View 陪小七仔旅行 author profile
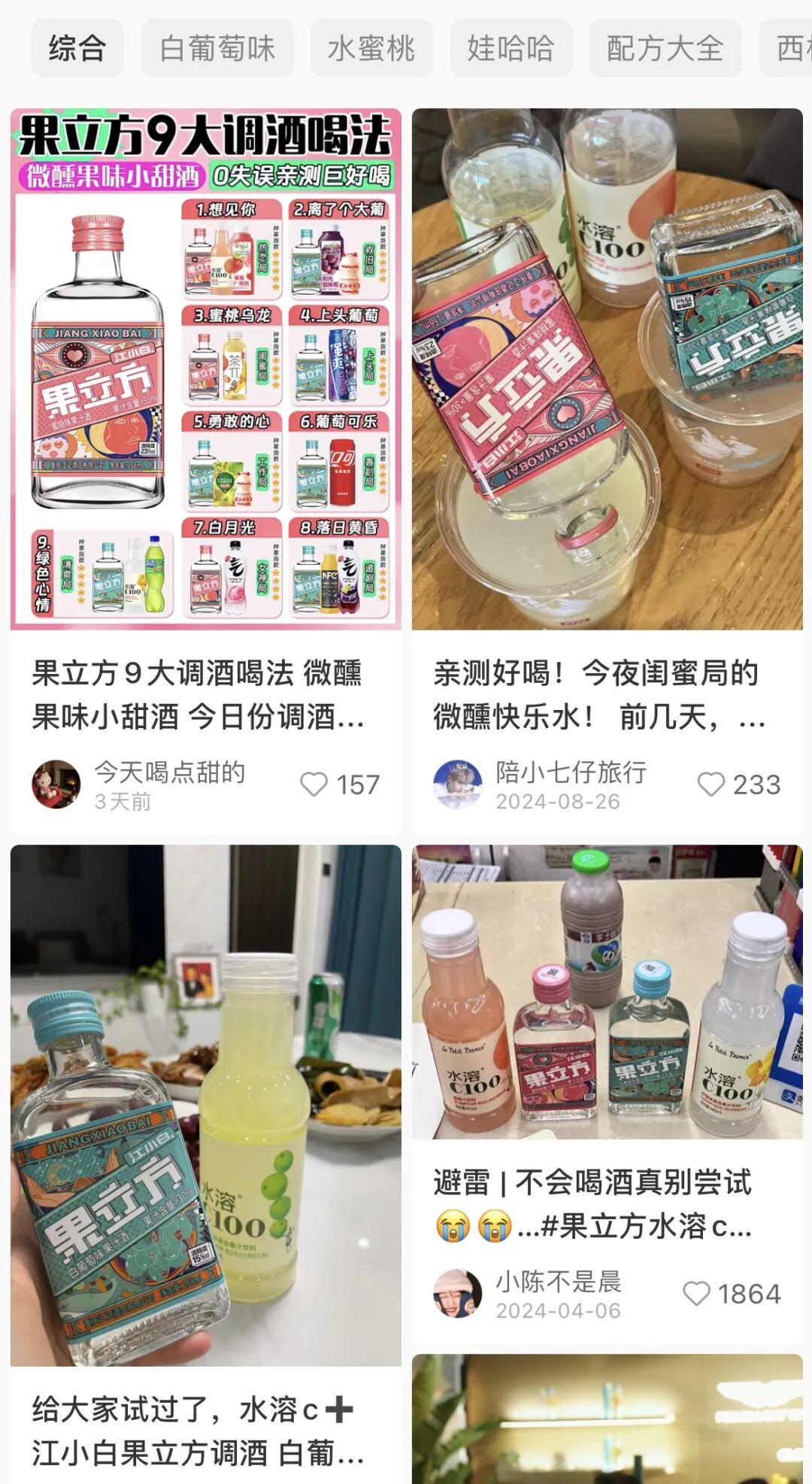Image resolution: width=812 pixels, height=1484 pixels. [x=458, y=784]
